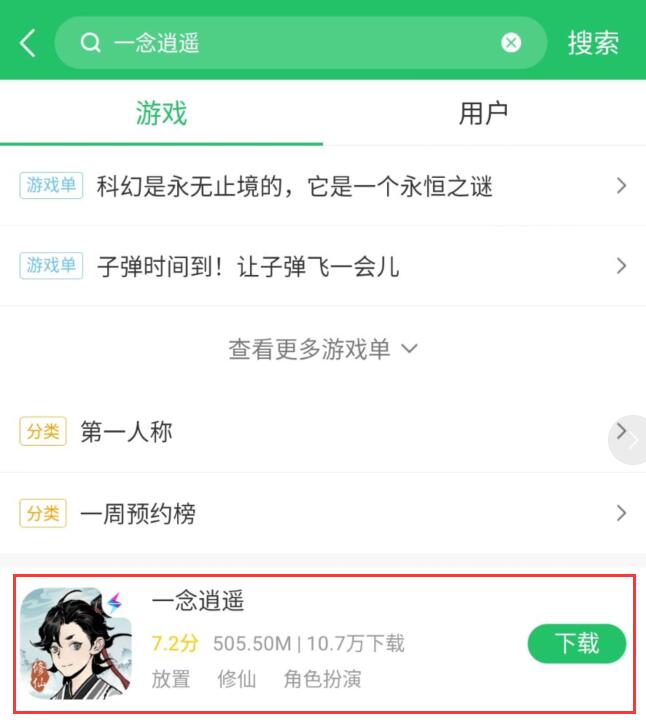This screenshot has width=646, height=726.
Task: Open the 第一人称 category
Action: click(323, 432)
